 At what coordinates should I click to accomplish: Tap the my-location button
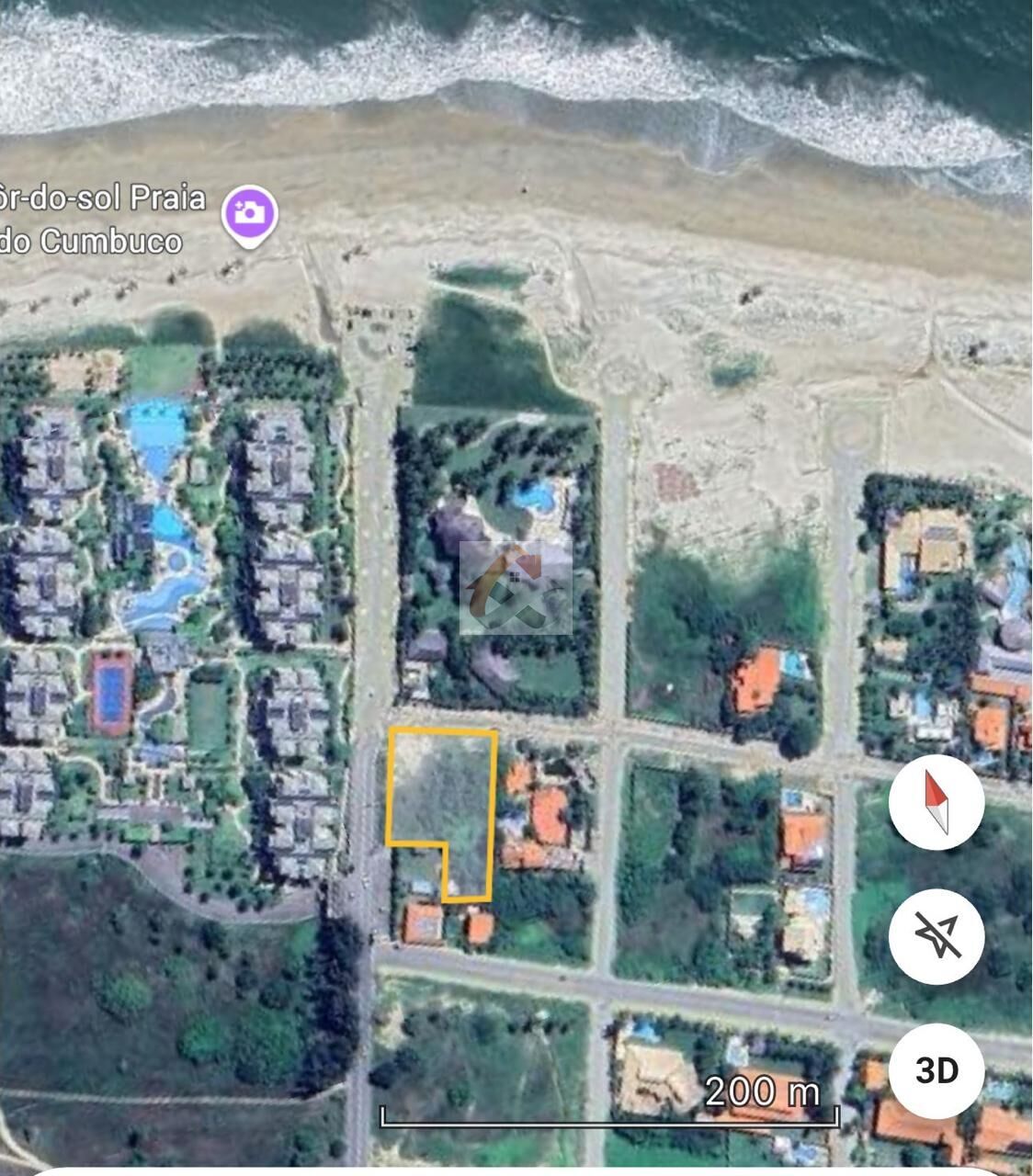(x=936, y=936)
